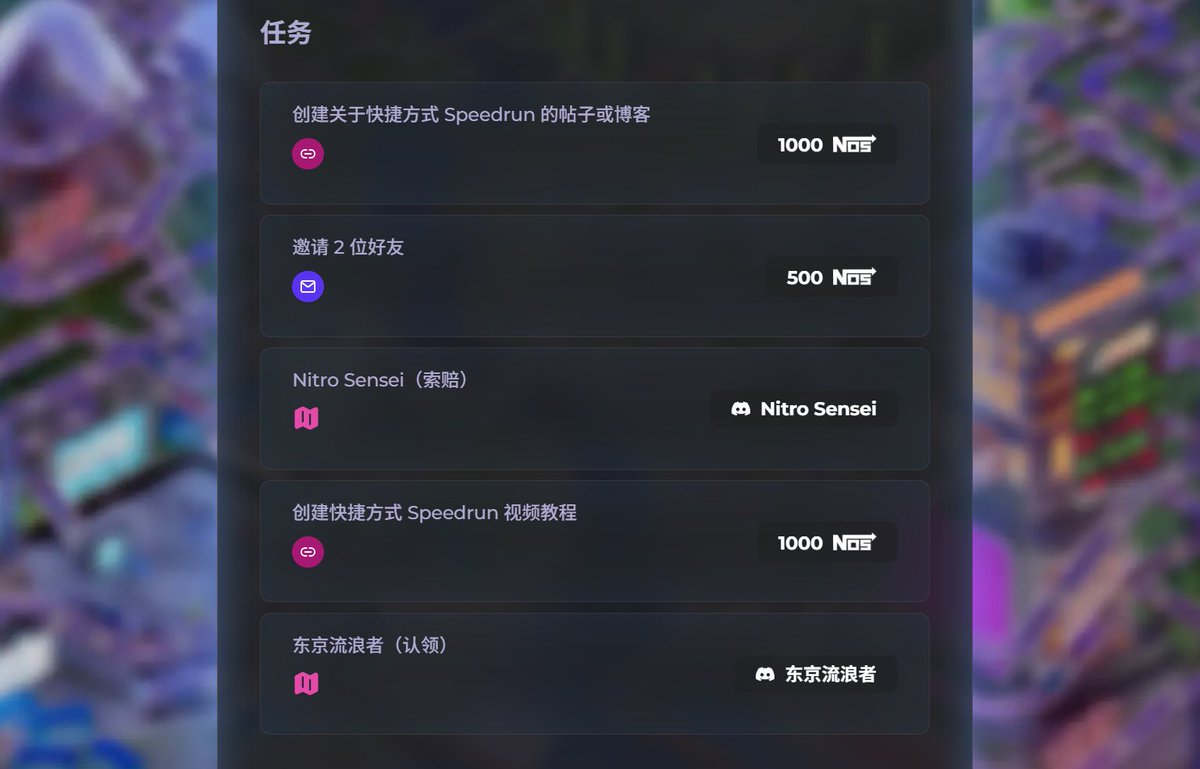Viewport: 1200px width, 769px height.
Task: Tap the Nitro Sensei Discord button
Action: pyautogui.click(x=804, y=409)
